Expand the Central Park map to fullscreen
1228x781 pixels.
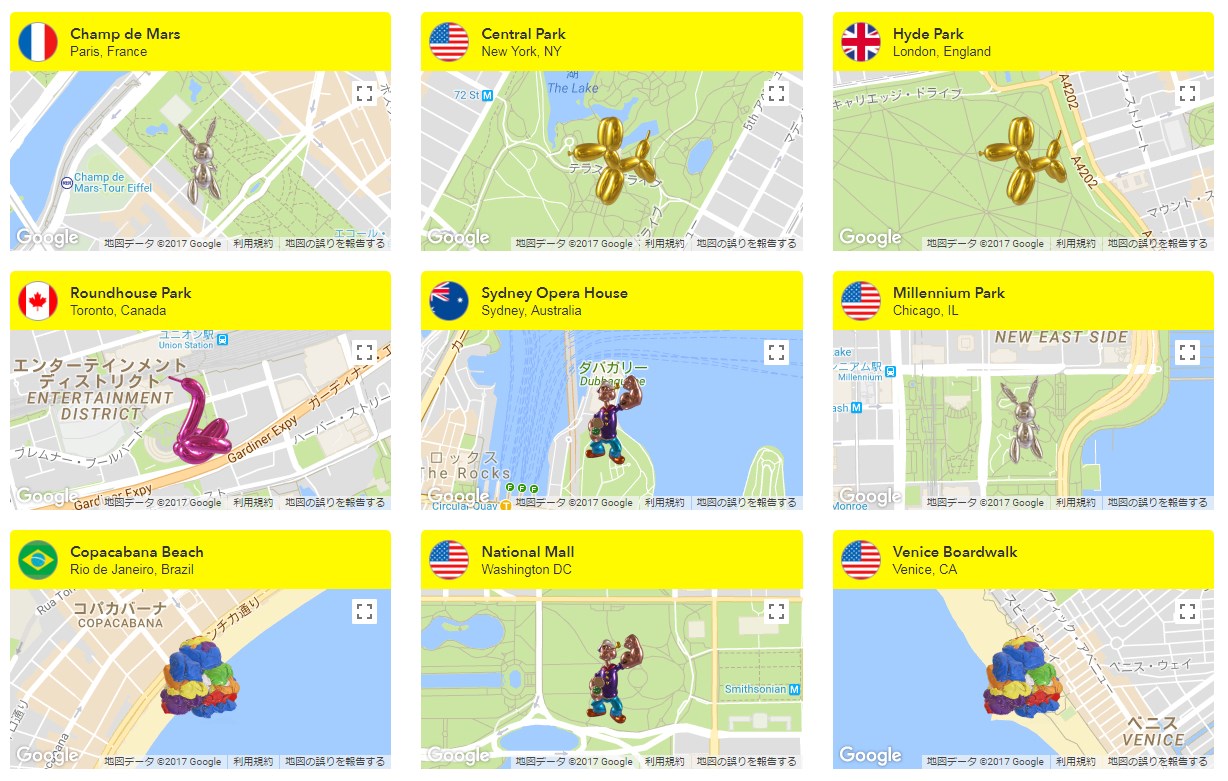(776, 93)
